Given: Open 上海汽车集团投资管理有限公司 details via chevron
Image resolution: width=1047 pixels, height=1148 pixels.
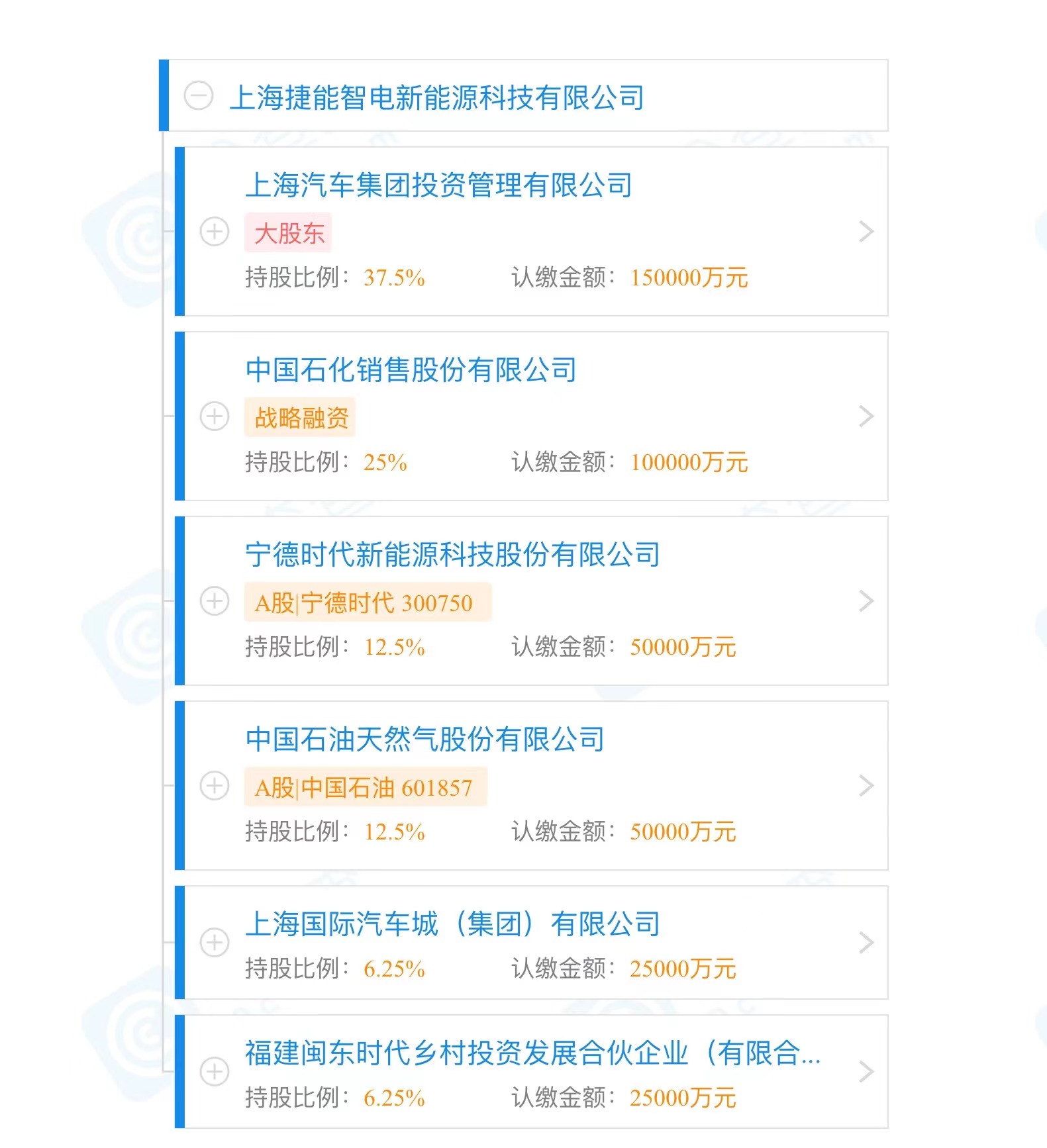Looking at the screenshot, I should click(x=866, y=232).
